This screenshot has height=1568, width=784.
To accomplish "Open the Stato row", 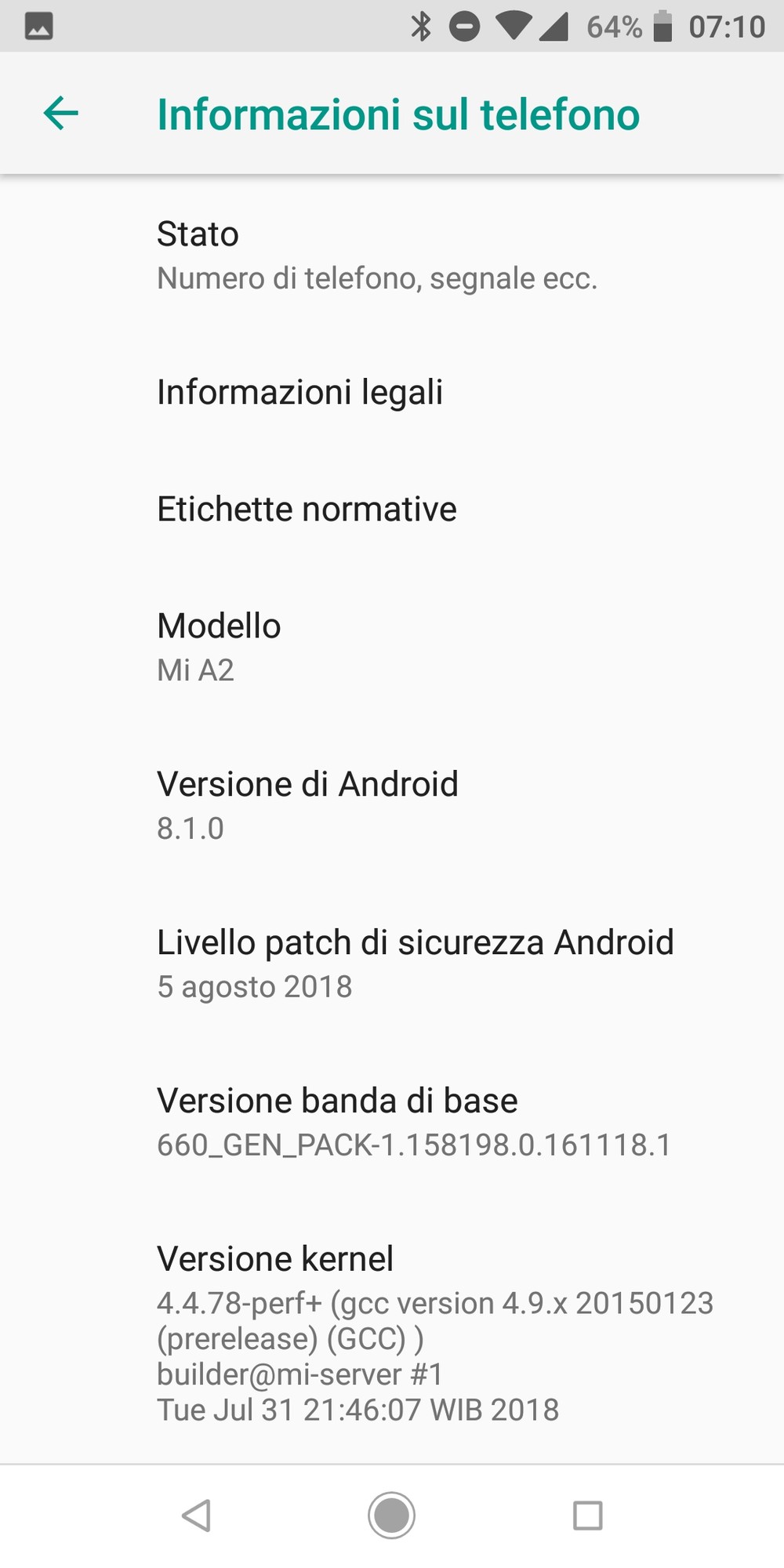I will click(x=392, y=255).
